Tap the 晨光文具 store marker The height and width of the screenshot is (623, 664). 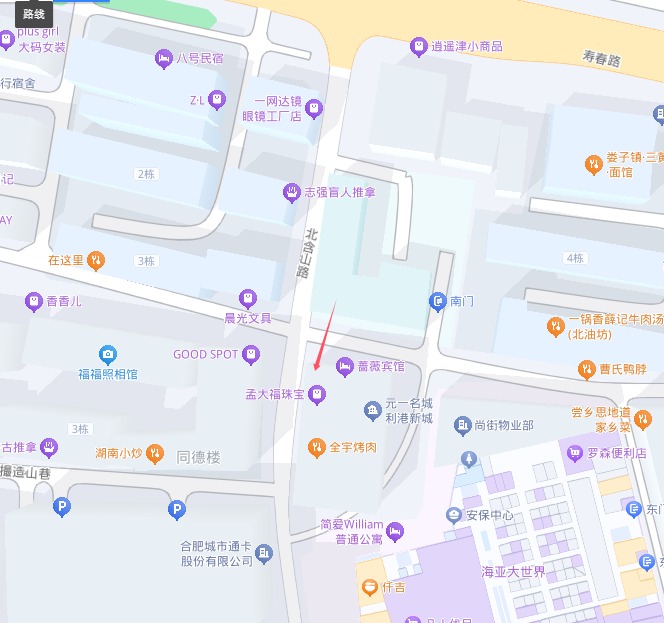[247, 298]
